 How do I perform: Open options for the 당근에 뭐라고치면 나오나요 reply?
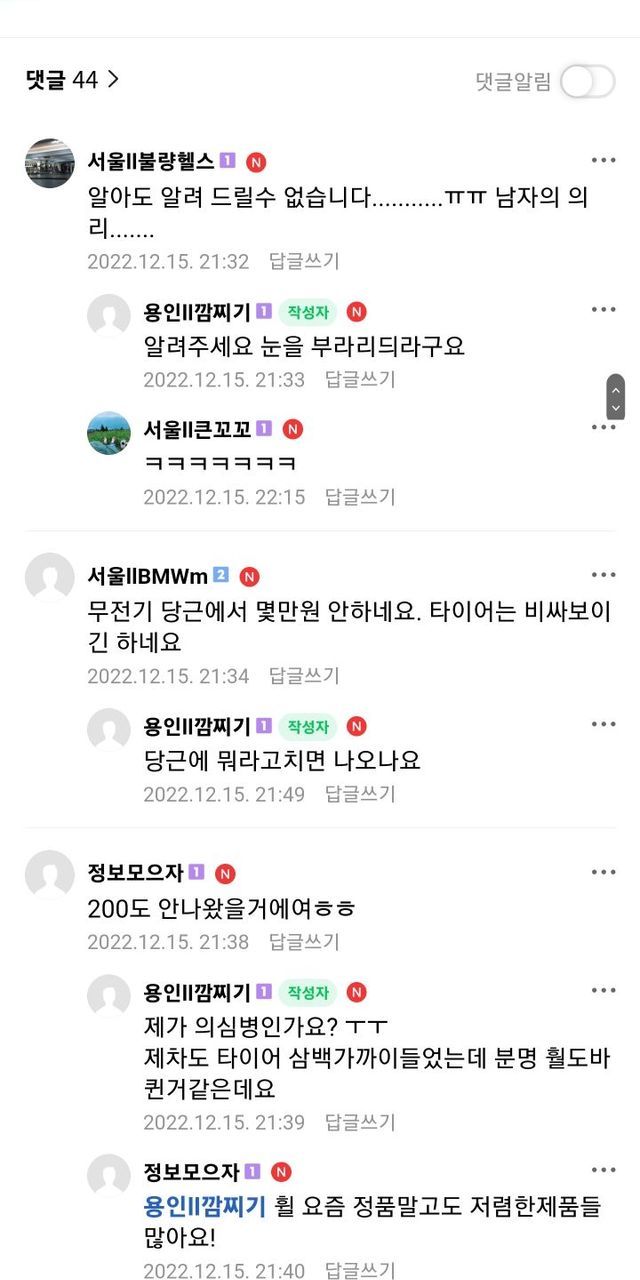[603, 724]
